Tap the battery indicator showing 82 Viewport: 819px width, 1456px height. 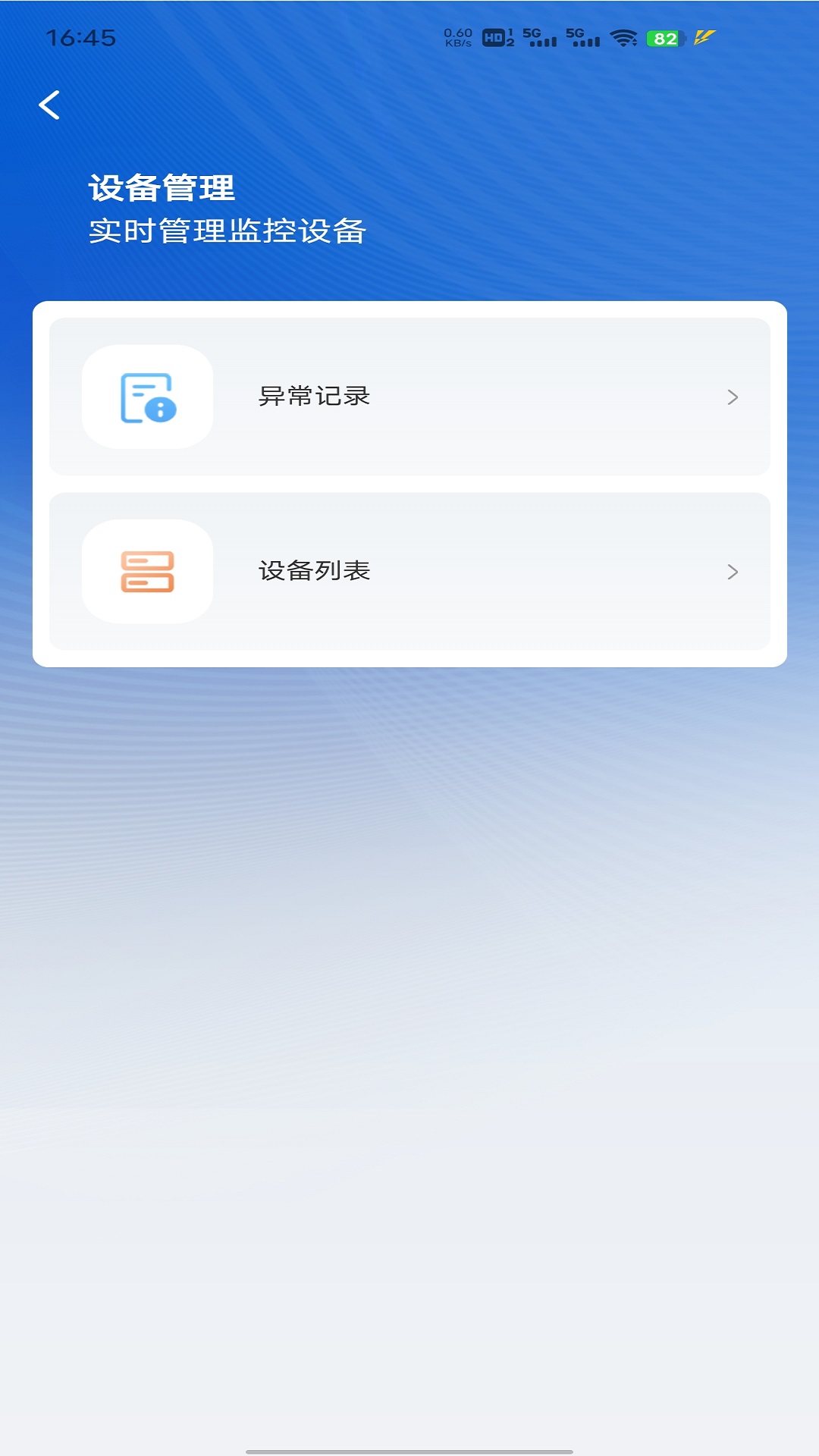click(x=661, y=34)
